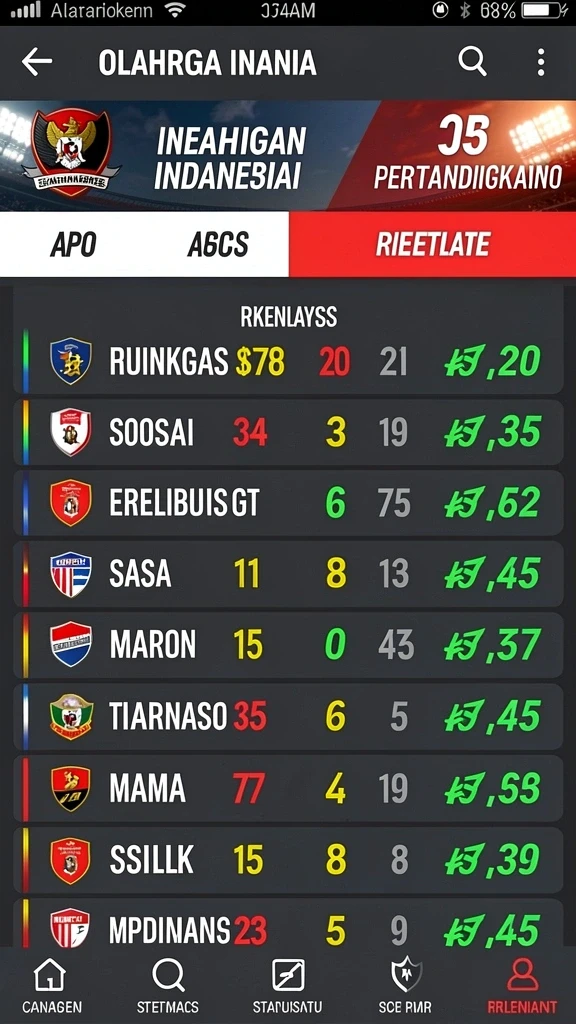Select the A6CS tab

coord(217,244)
